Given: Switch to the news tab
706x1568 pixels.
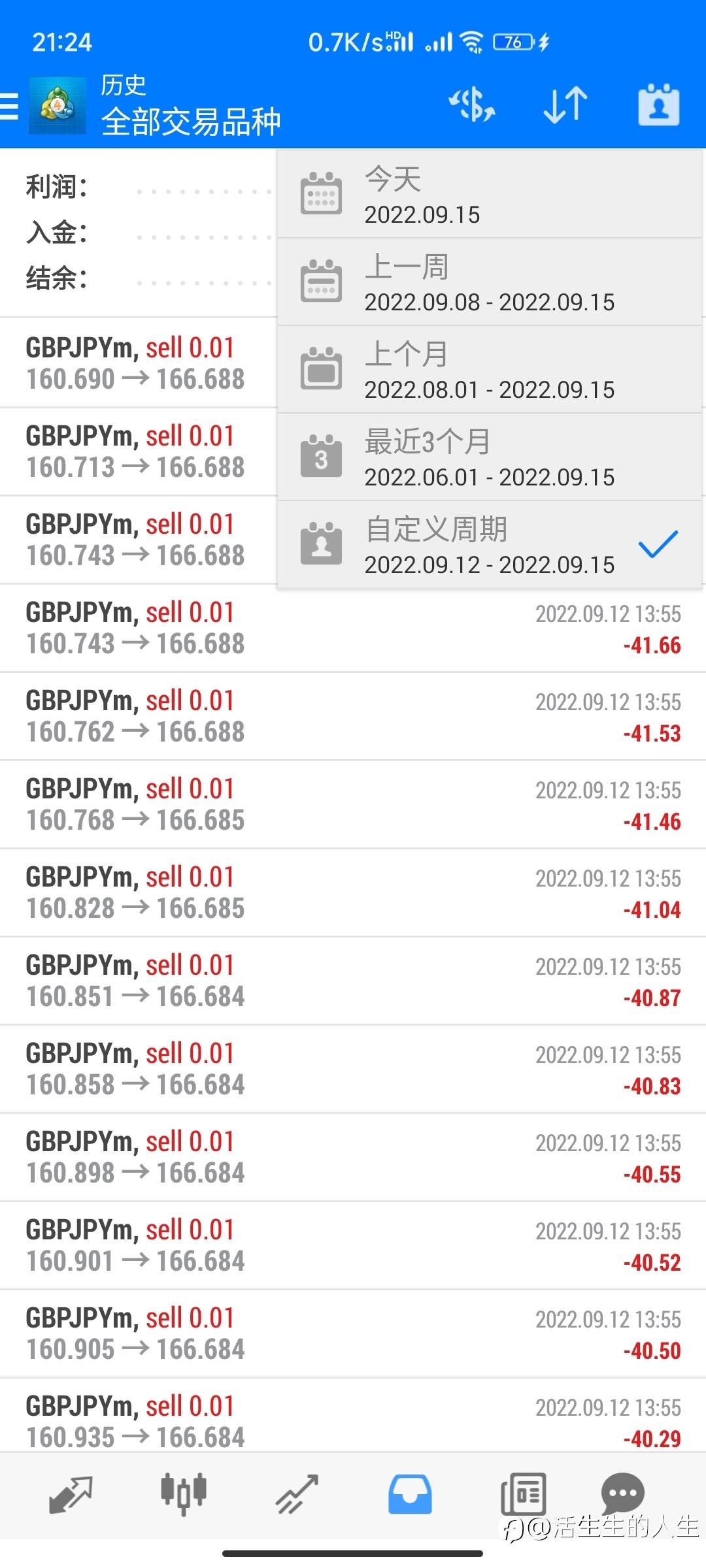Looking at the screenshot, I should [x=523, y=1495].
